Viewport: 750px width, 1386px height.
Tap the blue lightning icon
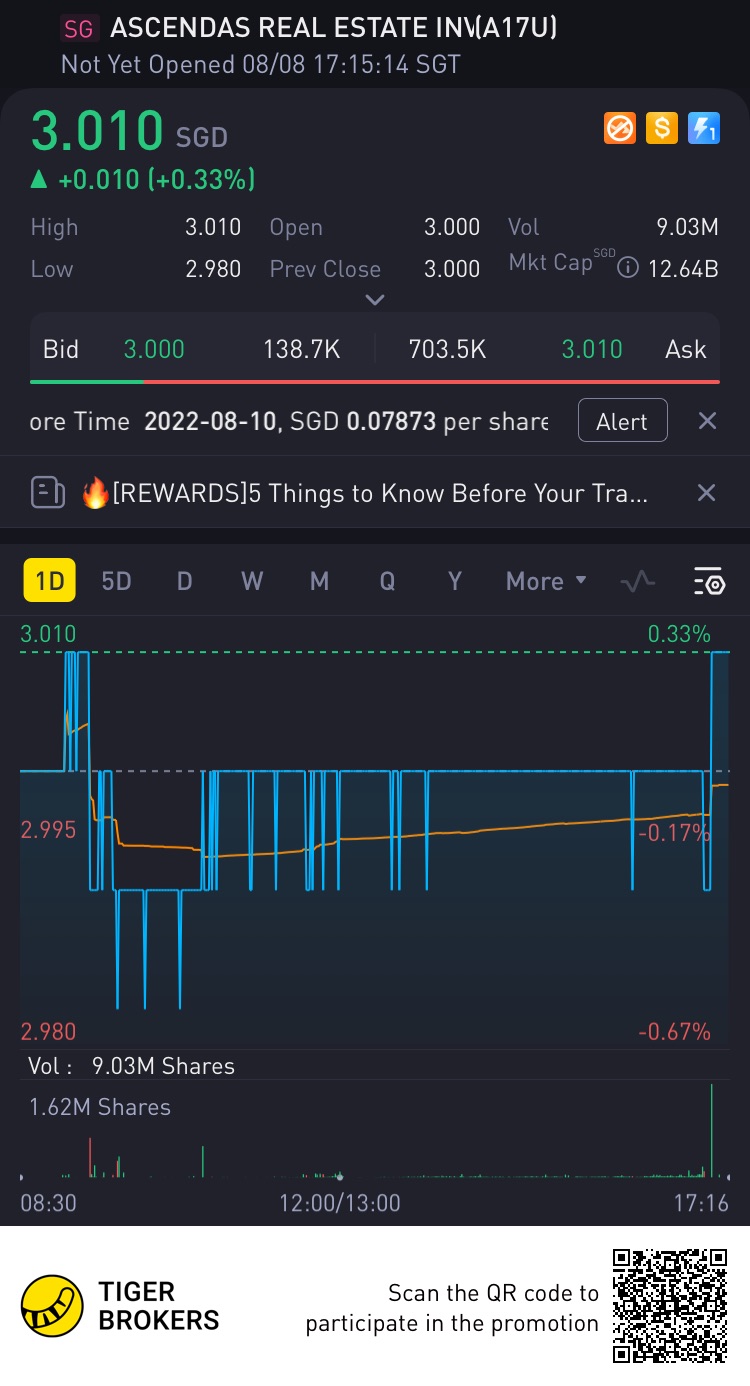click(704, 128)
